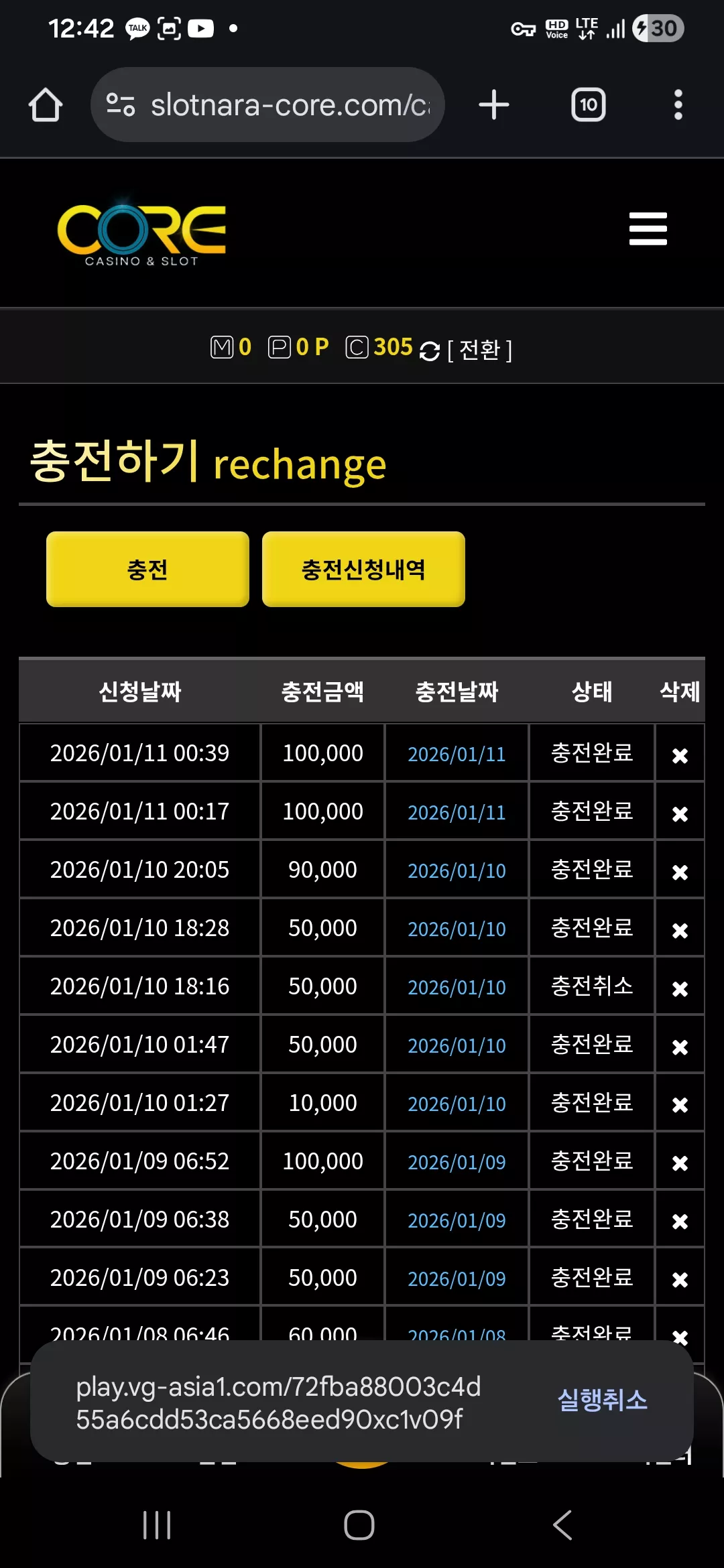Screen dimensions: 724x1568
Task: Remove the 2026/01/10 20:05 record
Action: tap(680, 872)
